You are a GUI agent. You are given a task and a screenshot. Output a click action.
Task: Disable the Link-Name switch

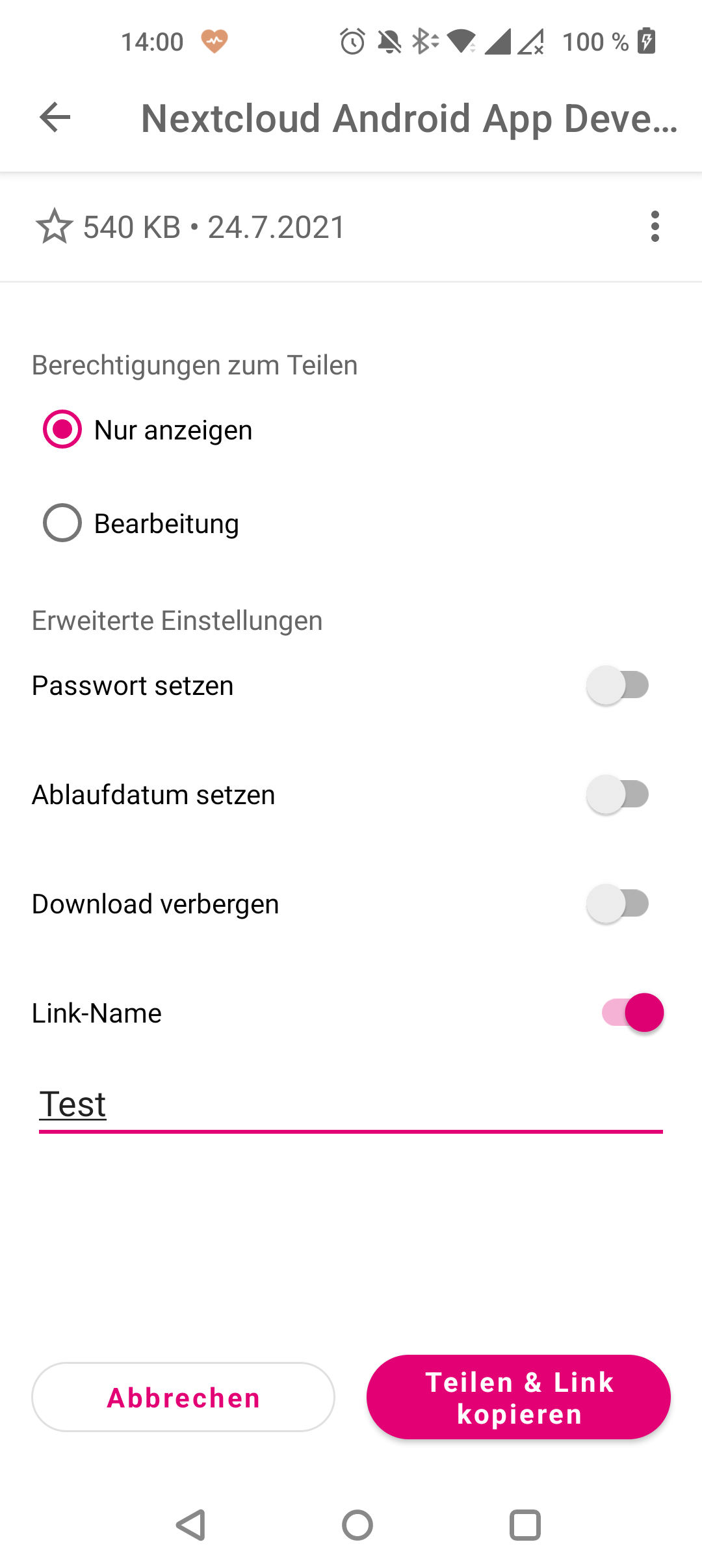coord(632,1013)
